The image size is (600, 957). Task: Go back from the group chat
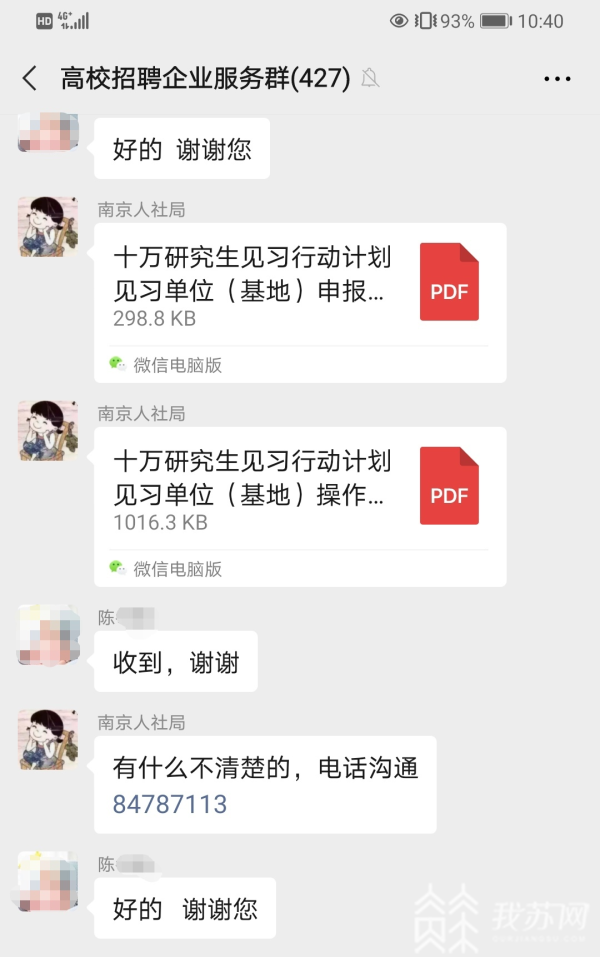30,79
